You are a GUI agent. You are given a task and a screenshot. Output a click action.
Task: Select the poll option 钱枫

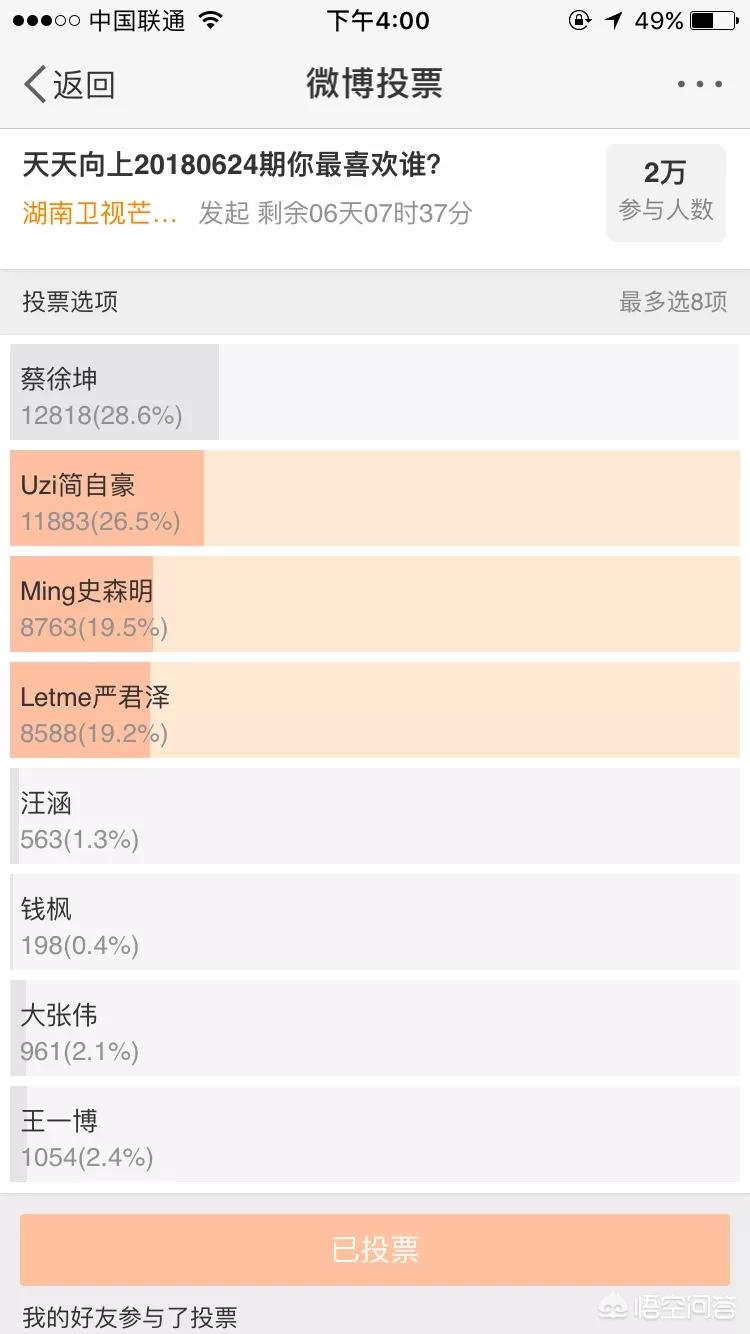[x=375, y=922]
